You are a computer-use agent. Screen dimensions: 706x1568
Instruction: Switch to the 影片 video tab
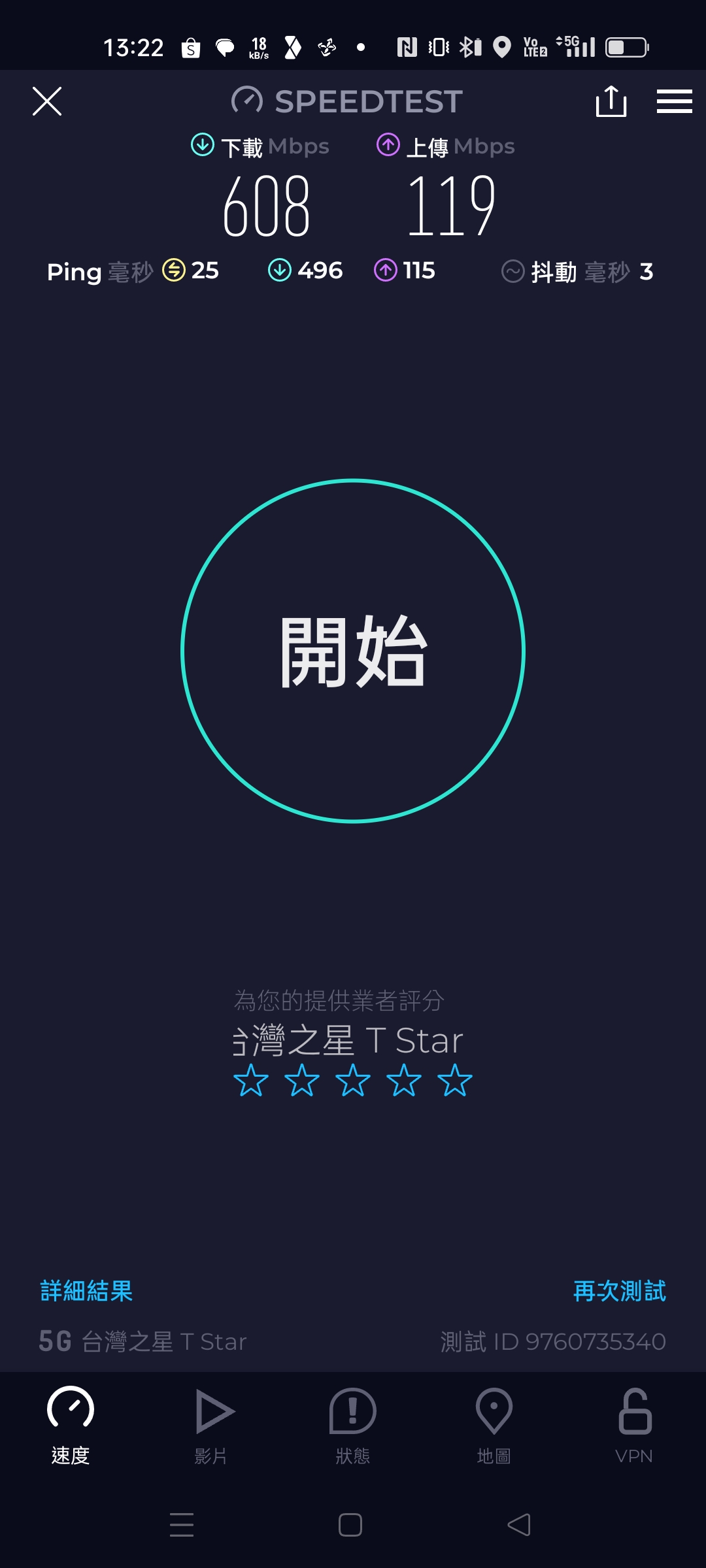pyautogui.click(x=211, y=1426)
